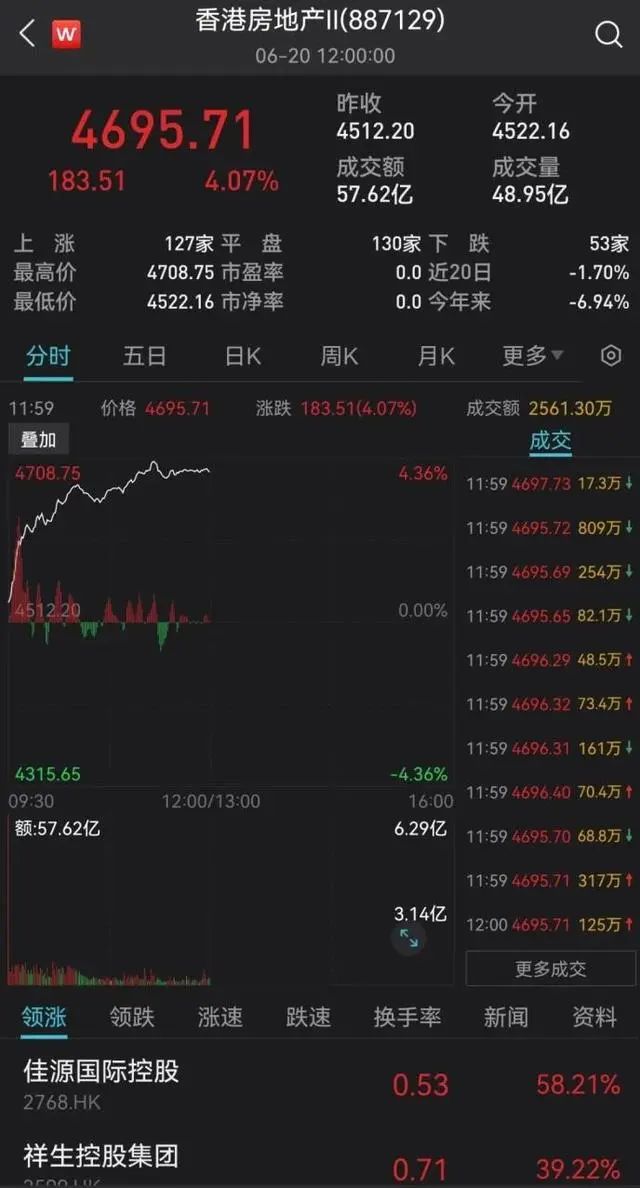Switch to the 领跌 tab
This screenshot has height=1188, width=640.
click(x=132, y=1017)
